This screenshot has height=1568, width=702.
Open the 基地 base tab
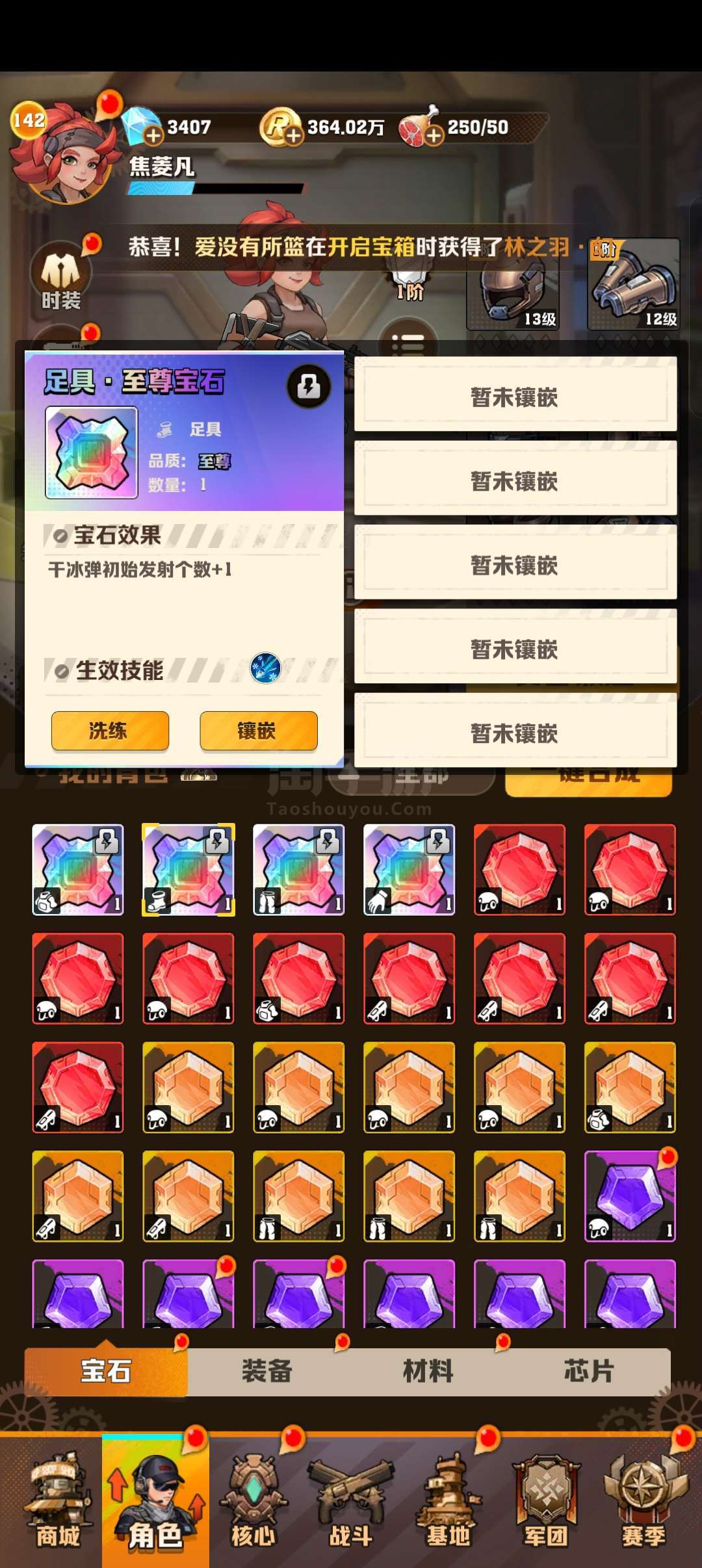click(448, 1502)
